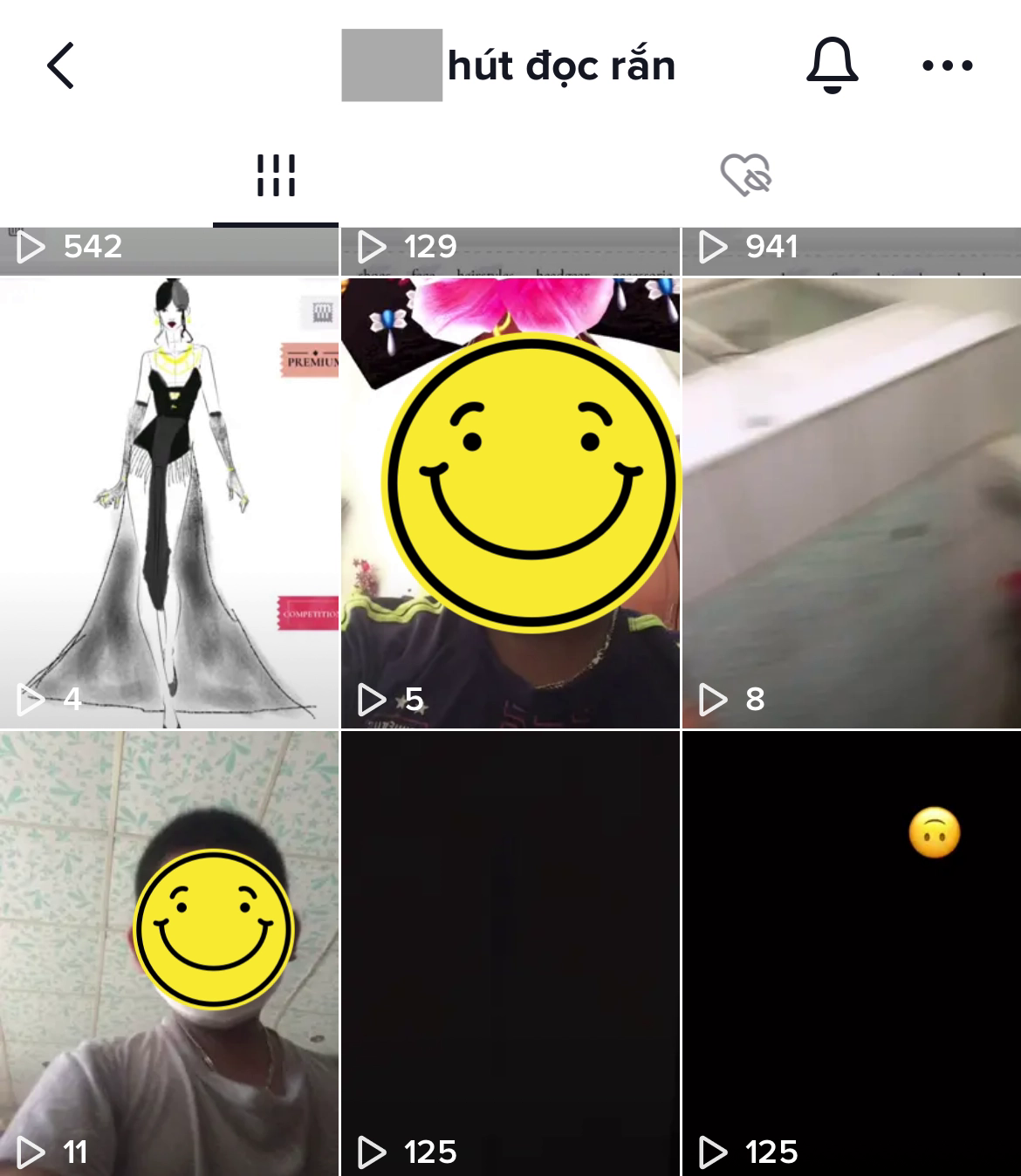Open the selfie video with 11 plays
The height and width of the screenshot is (1176, 1021).
pos(169,953)
